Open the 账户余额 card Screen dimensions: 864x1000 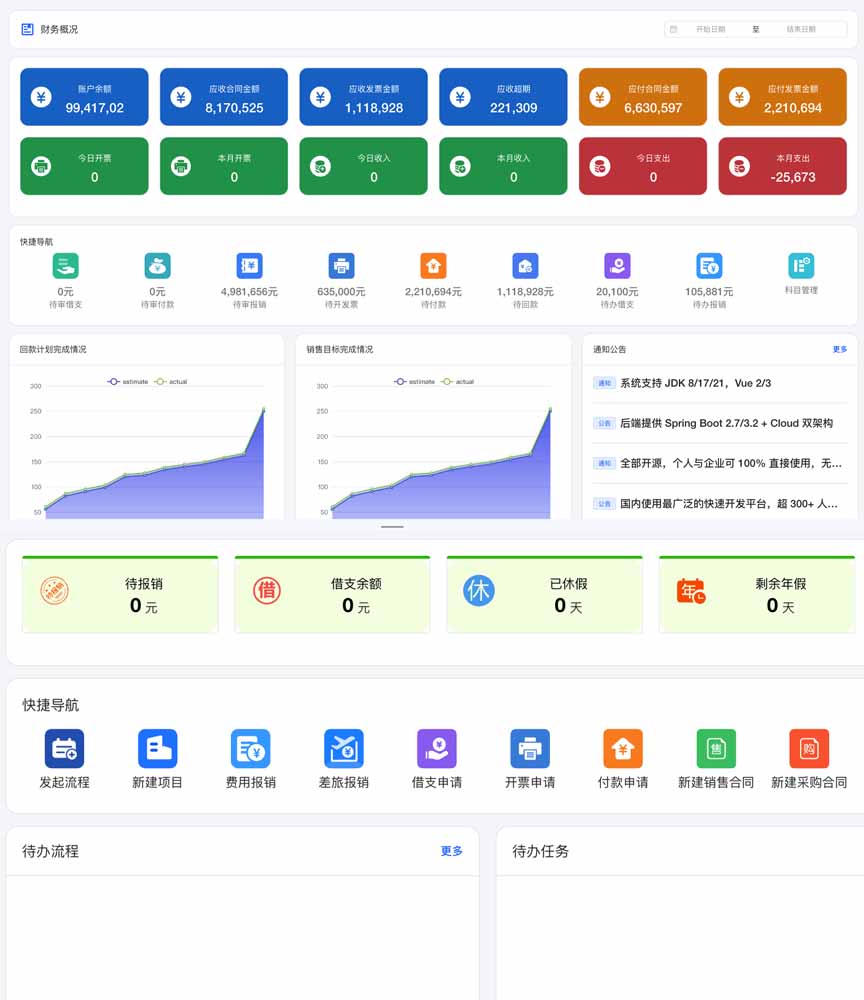[84, 97]
